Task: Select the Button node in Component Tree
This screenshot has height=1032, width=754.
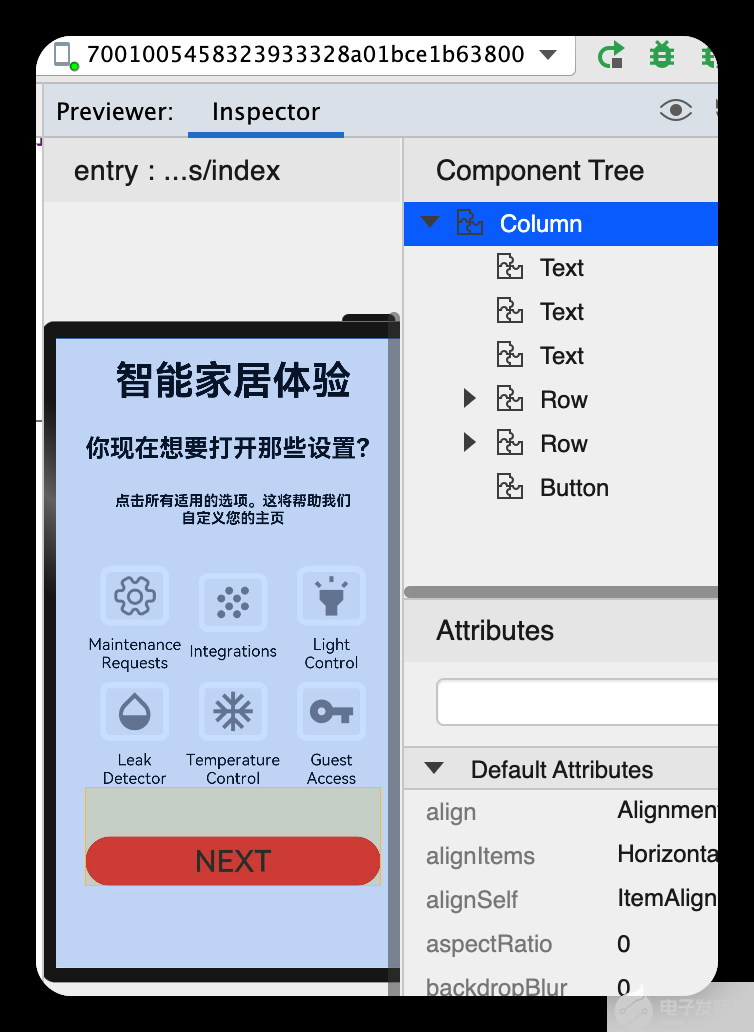Action: click(574, 488)
